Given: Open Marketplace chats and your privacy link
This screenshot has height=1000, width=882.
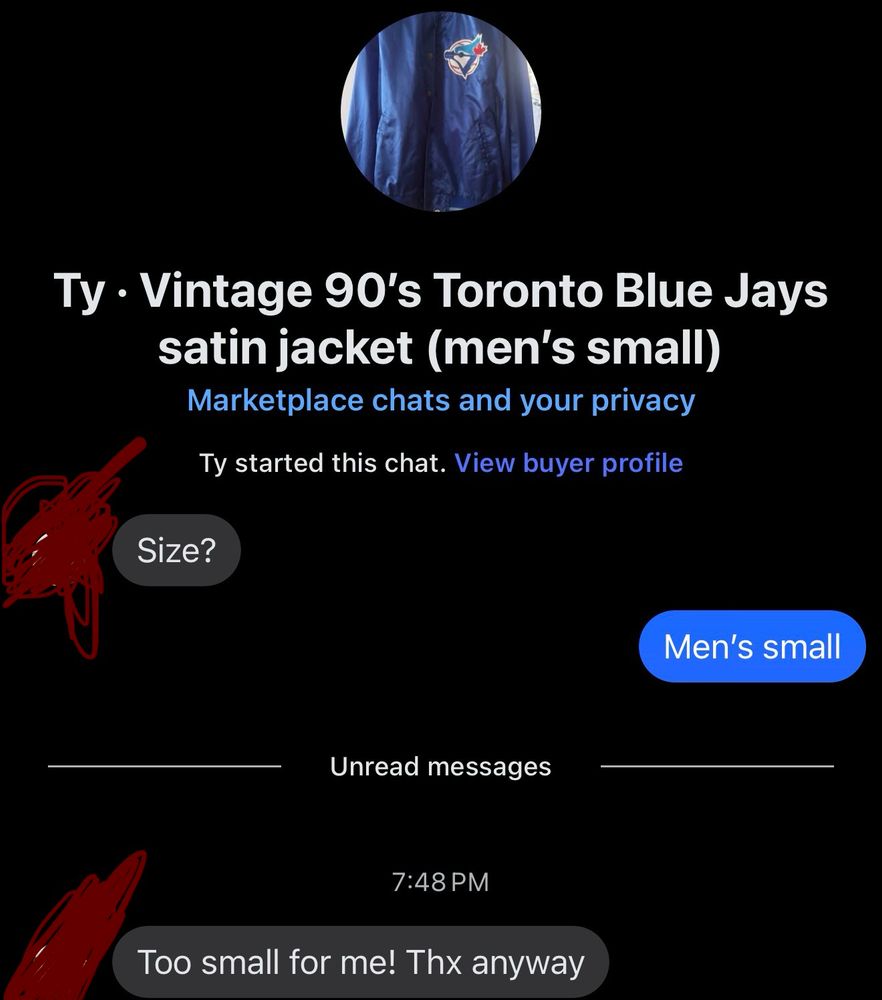Looking at the screenshot, I should [440, 401].
